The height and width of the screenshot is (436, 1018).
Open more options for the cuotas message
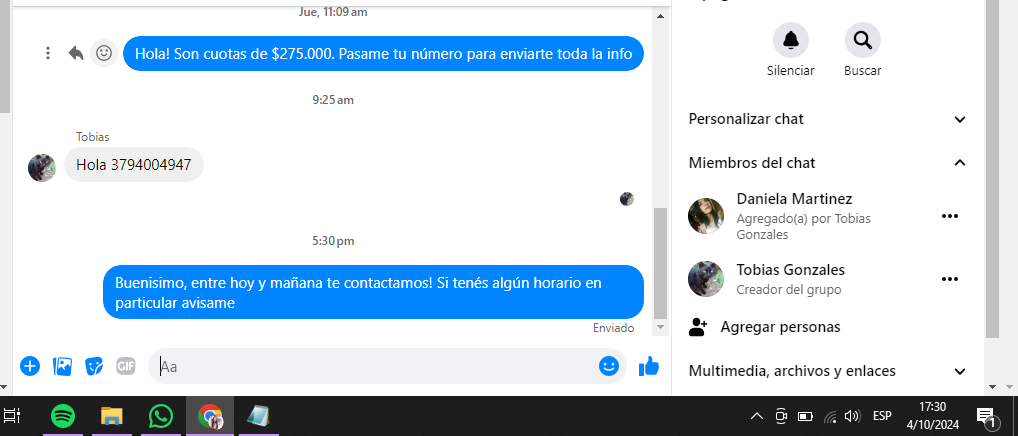point(48,53)
